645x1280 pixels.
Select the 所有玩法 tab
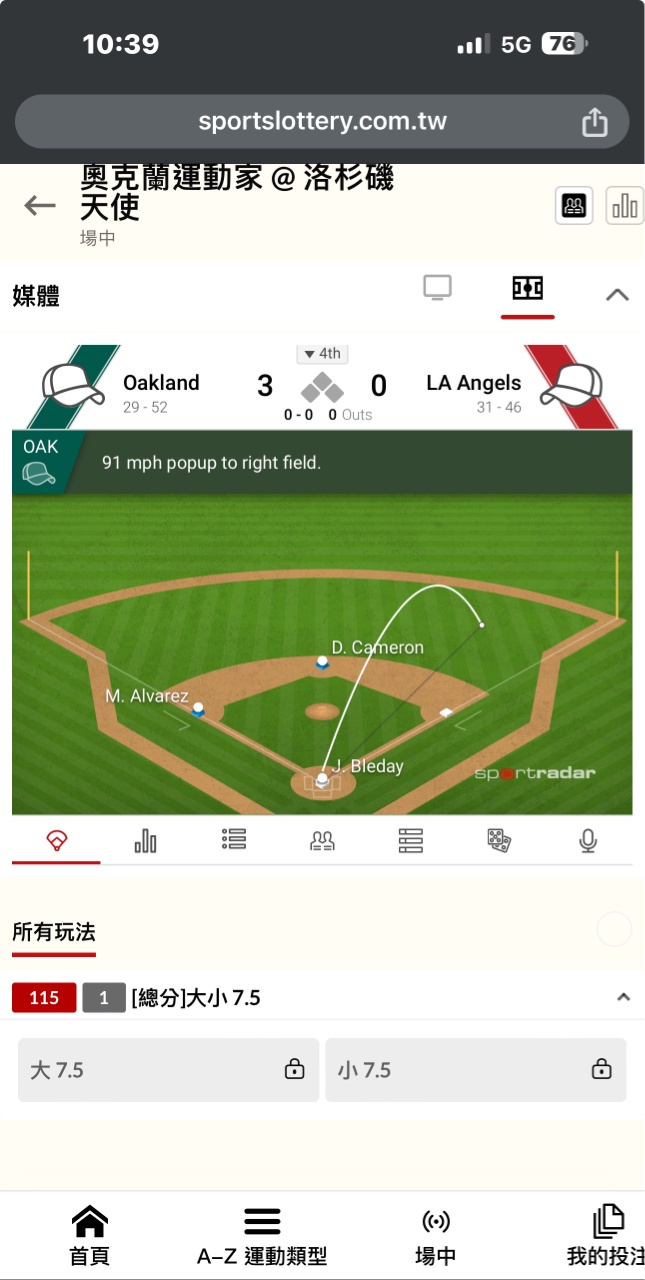54,933
